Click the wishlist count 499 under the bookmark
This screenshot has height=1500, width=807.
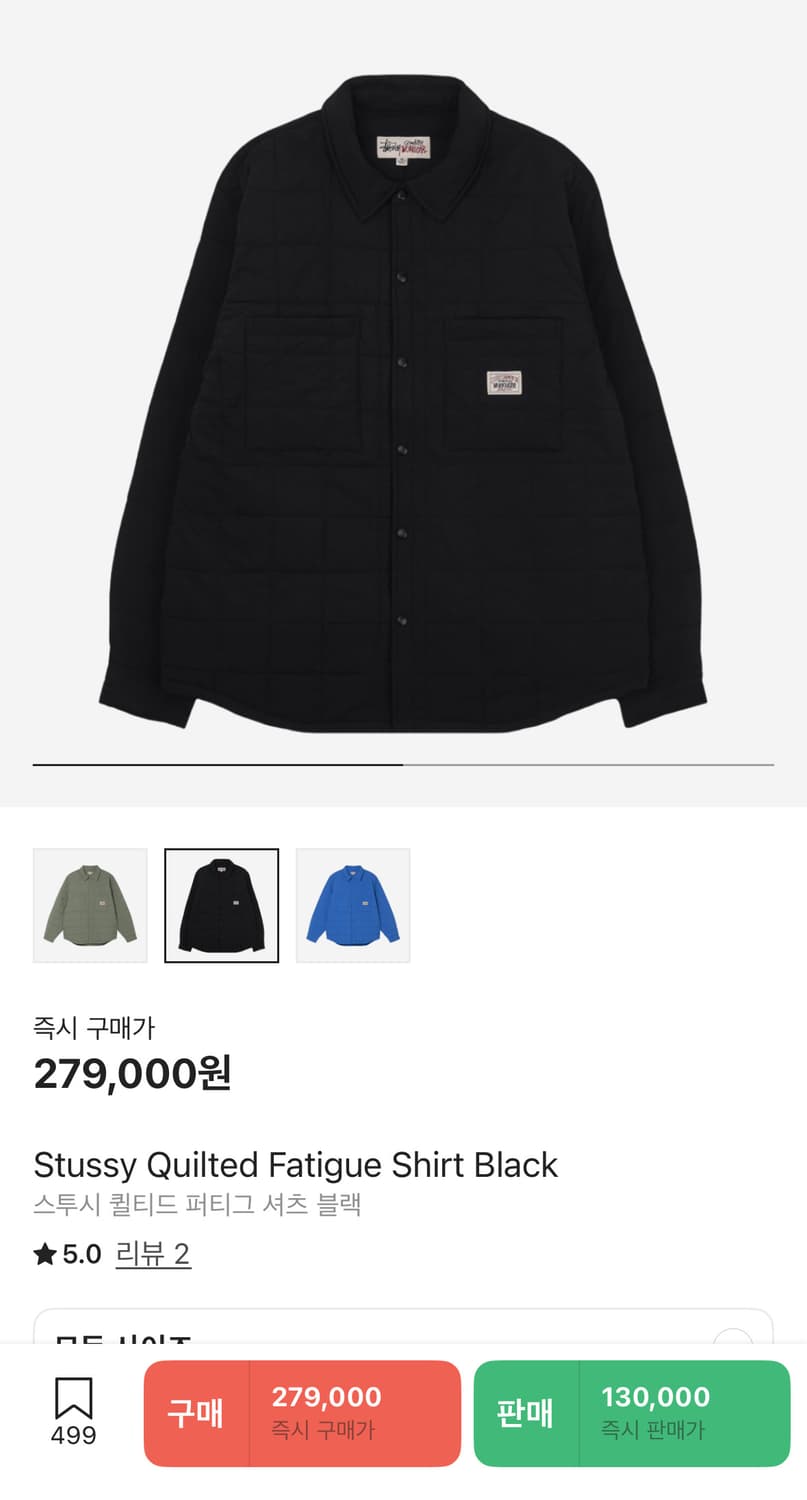click(x=71, y=1435)
